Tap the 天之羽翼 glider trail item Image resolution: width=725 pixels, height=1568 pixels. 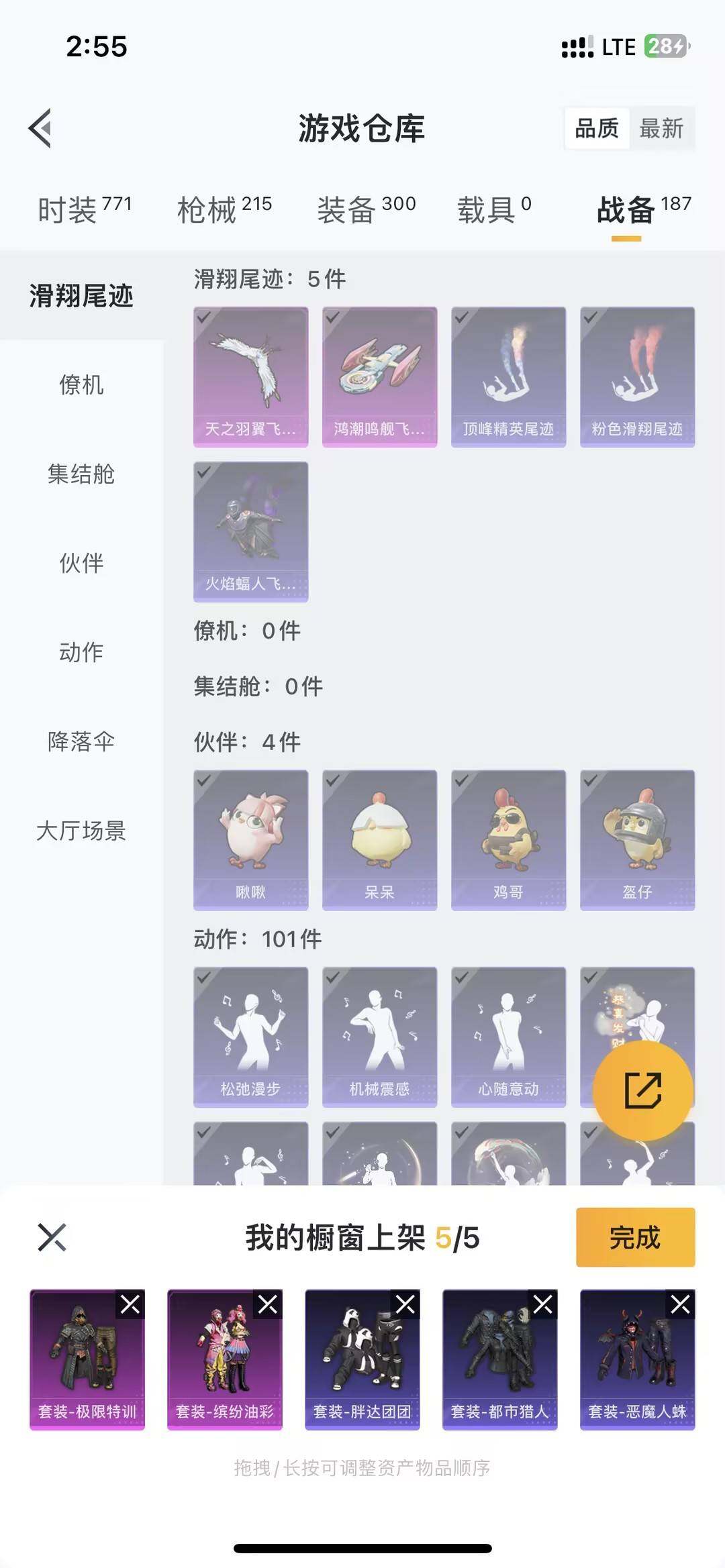tap(250, 376)
